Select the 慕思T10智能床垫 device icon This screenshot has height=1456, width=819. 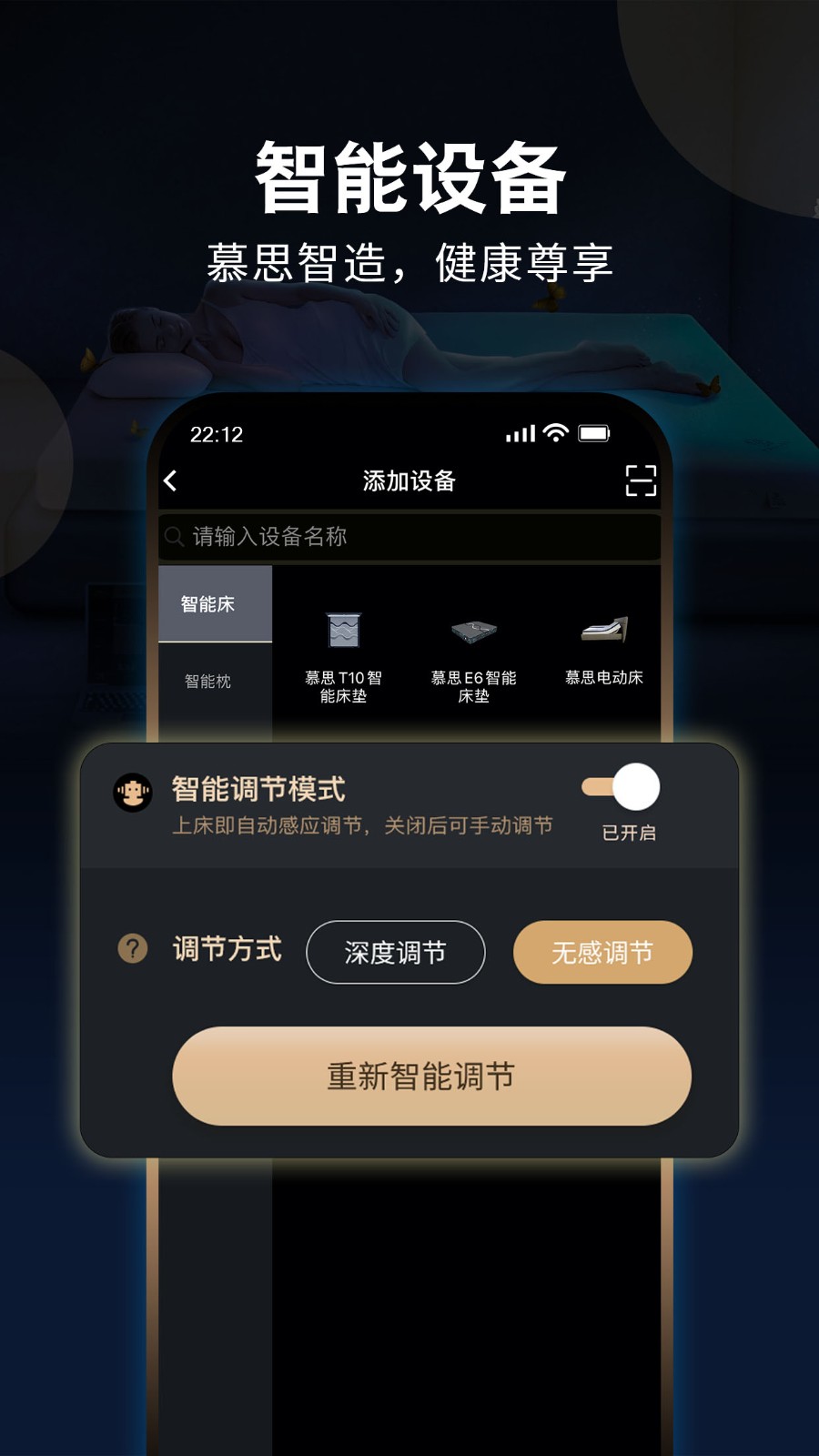click(x=343, y=630)
